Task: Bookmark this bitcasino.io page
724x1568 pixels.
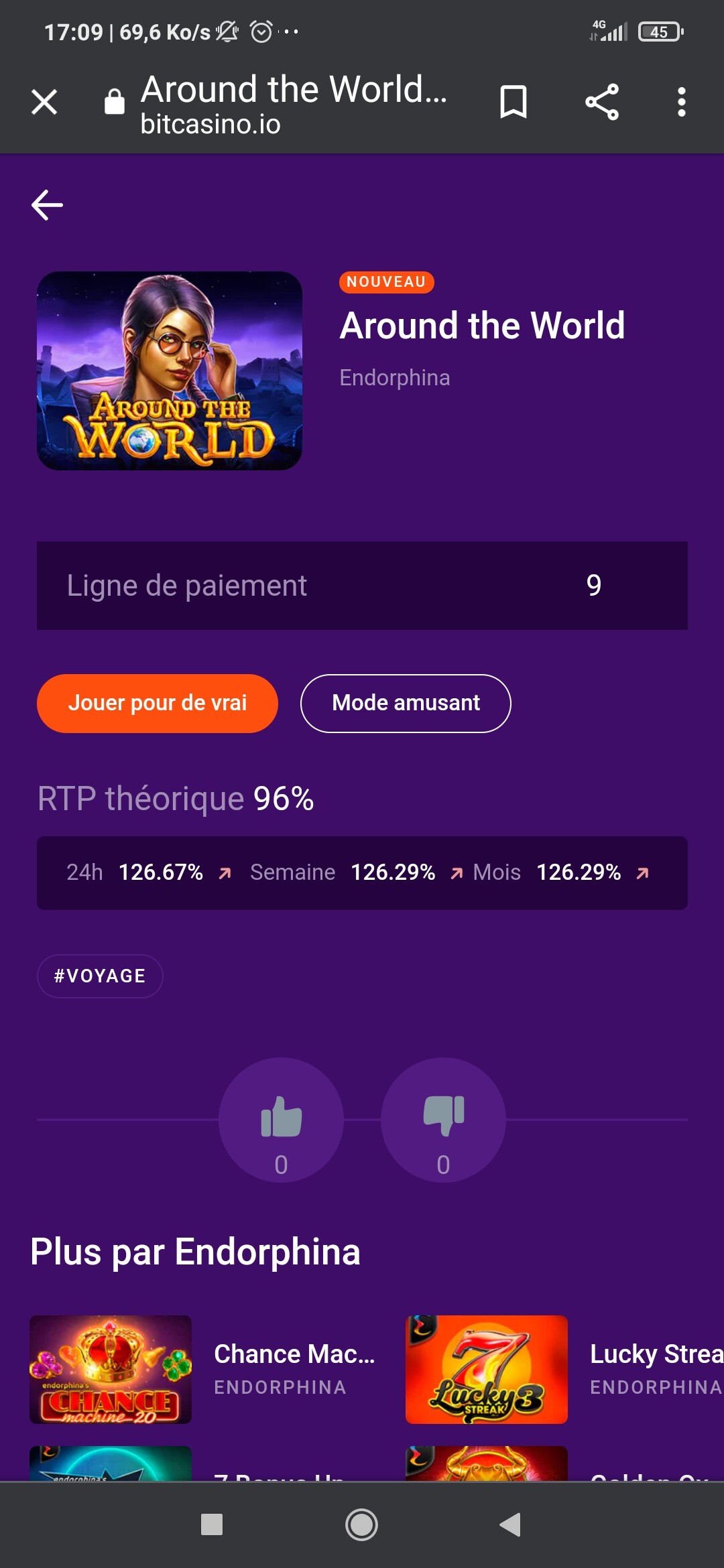Action: coord(514,103)
